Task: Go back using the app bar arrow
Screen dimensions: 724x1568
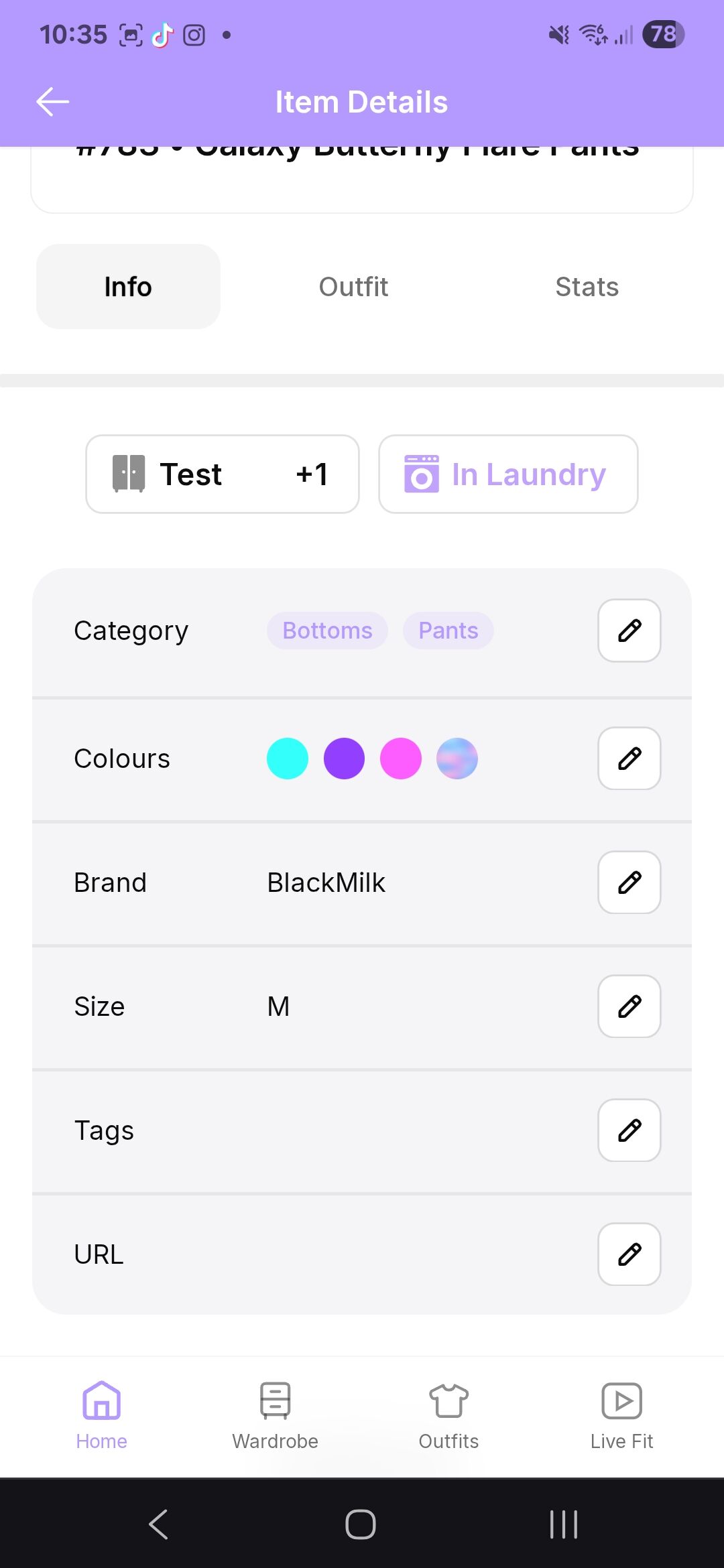Action: 53,102
